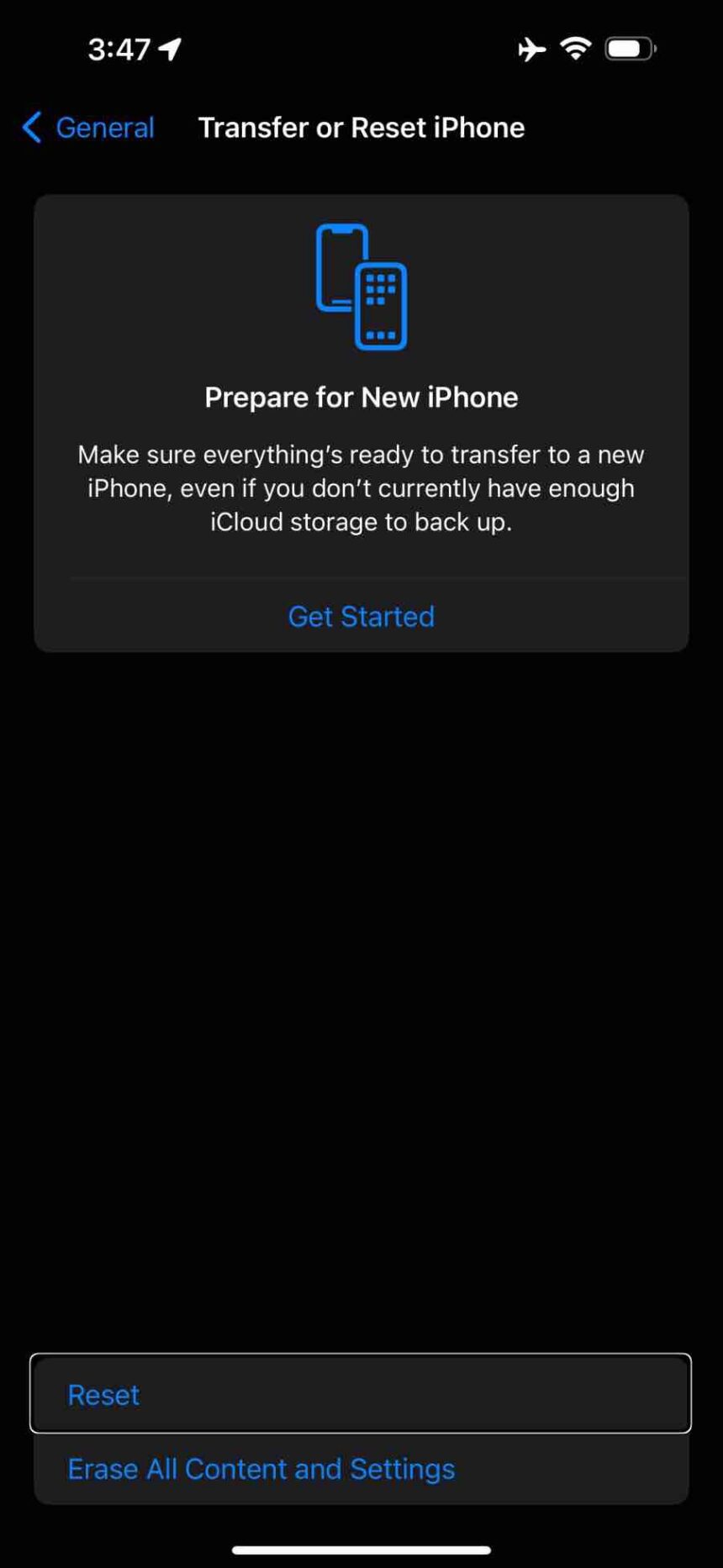Tap the Prepare for New iPhone card

tap(361, 420)
